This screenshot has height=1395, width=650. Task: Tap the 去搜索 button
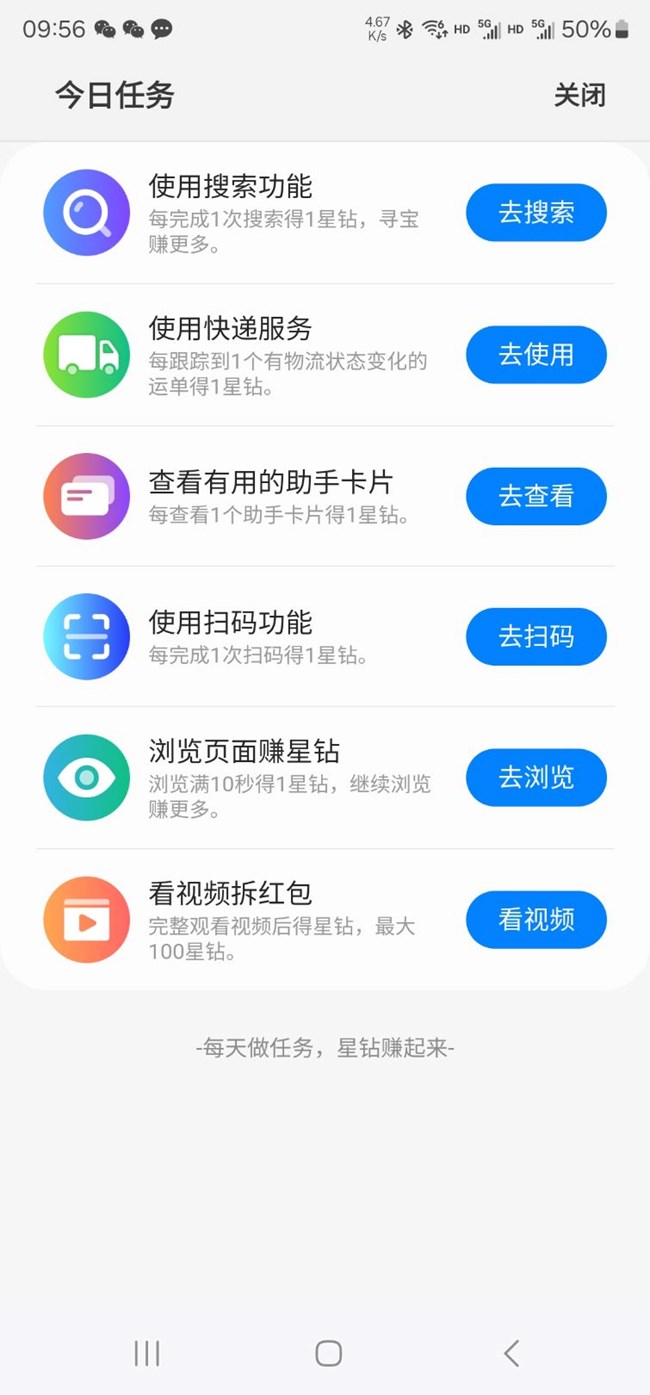click(x=536, y=213)
